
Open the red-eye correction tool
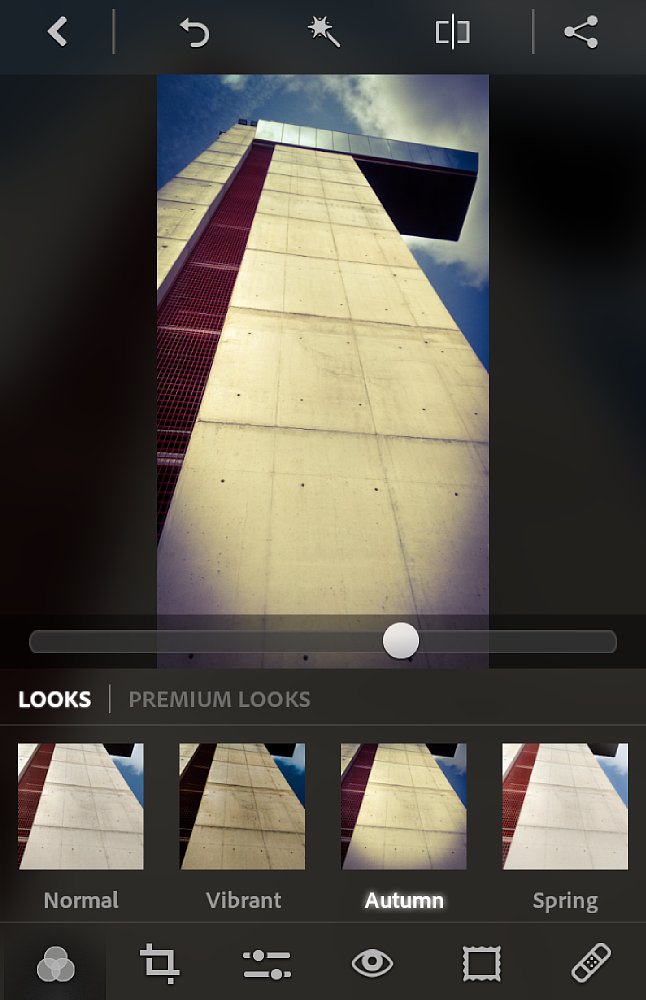[372, 964]
